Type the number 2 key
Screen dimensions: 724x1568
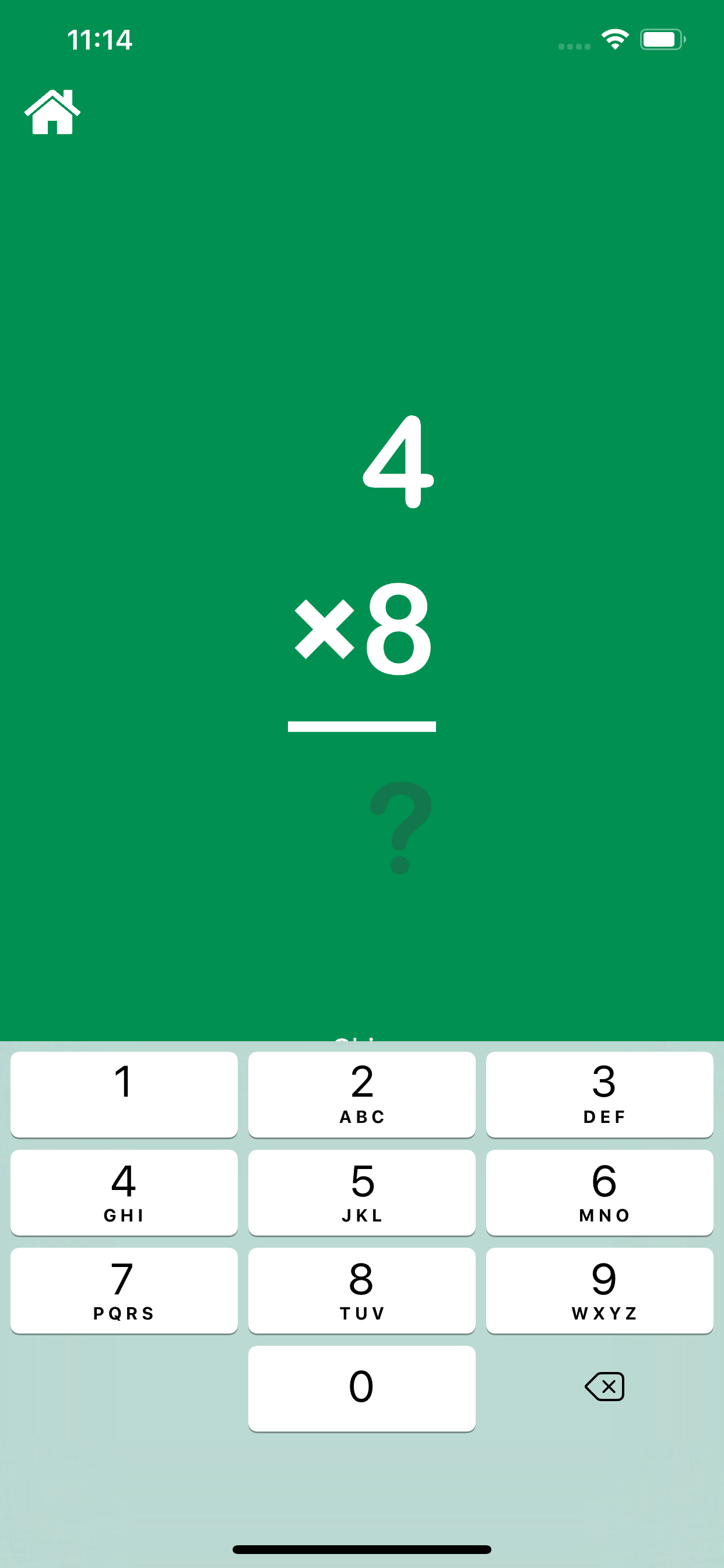361,1094
